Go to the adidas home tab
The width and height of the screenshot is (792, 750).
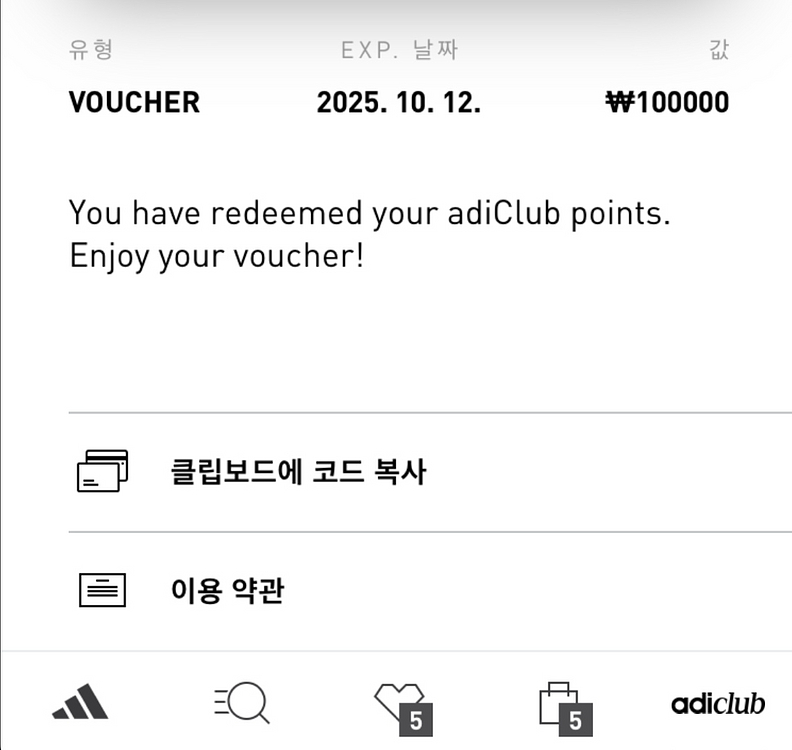[x=80, y=704]
